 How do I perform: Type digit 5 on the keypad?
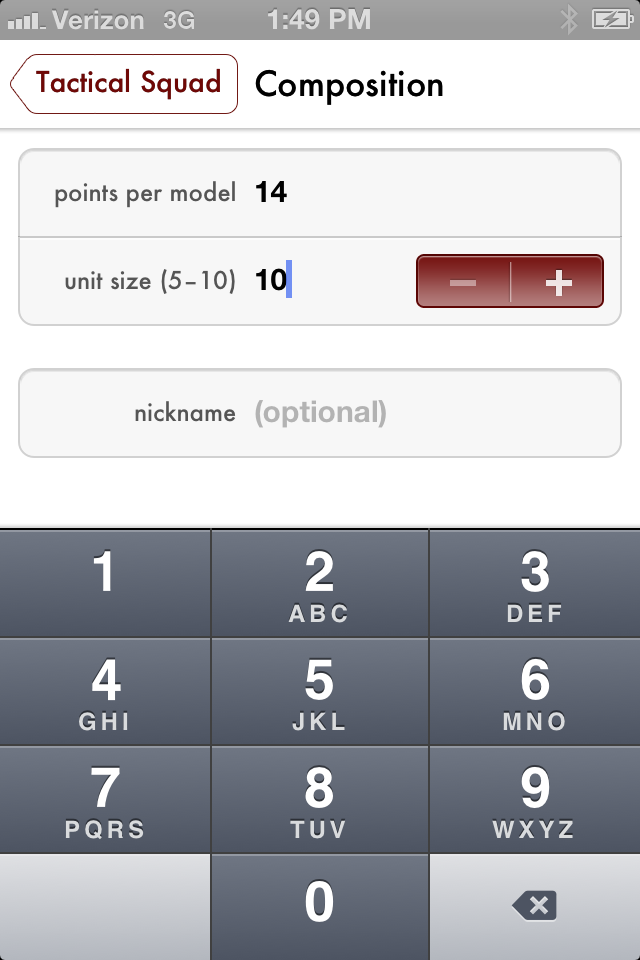click(x=319, y=692)
